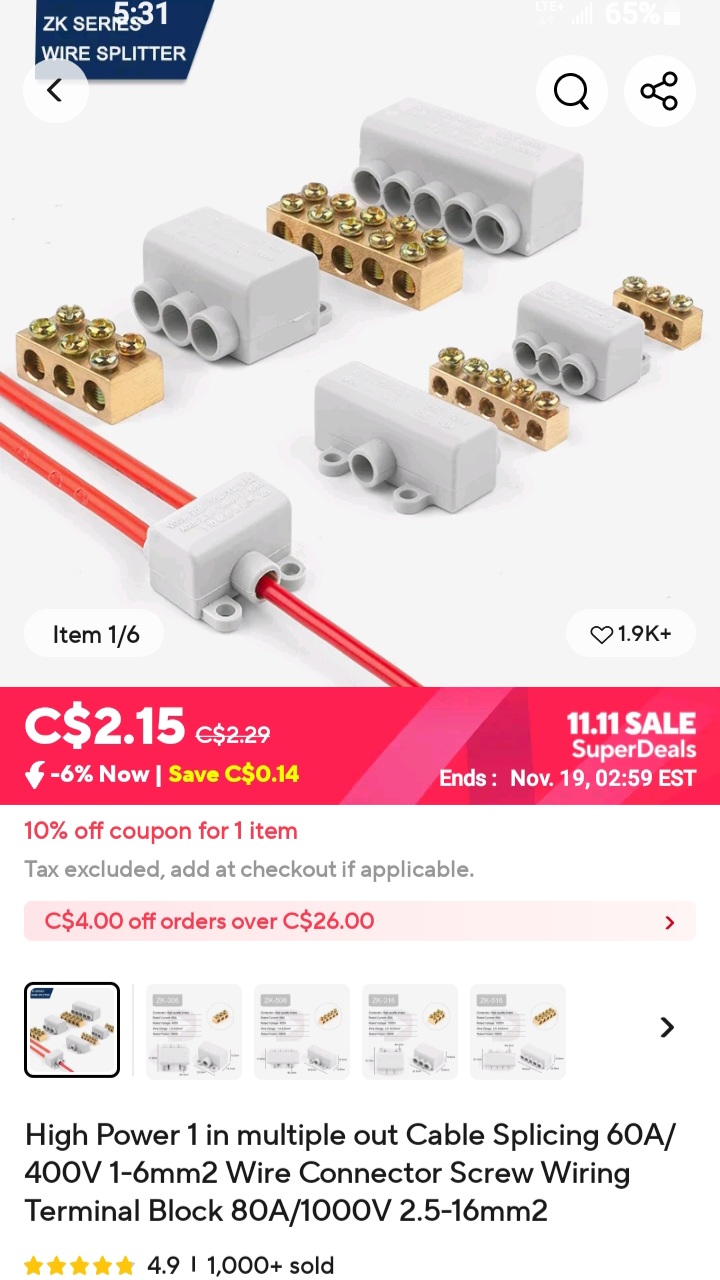
Task: Claim the 10% off coupon
Action: (160, 831)
